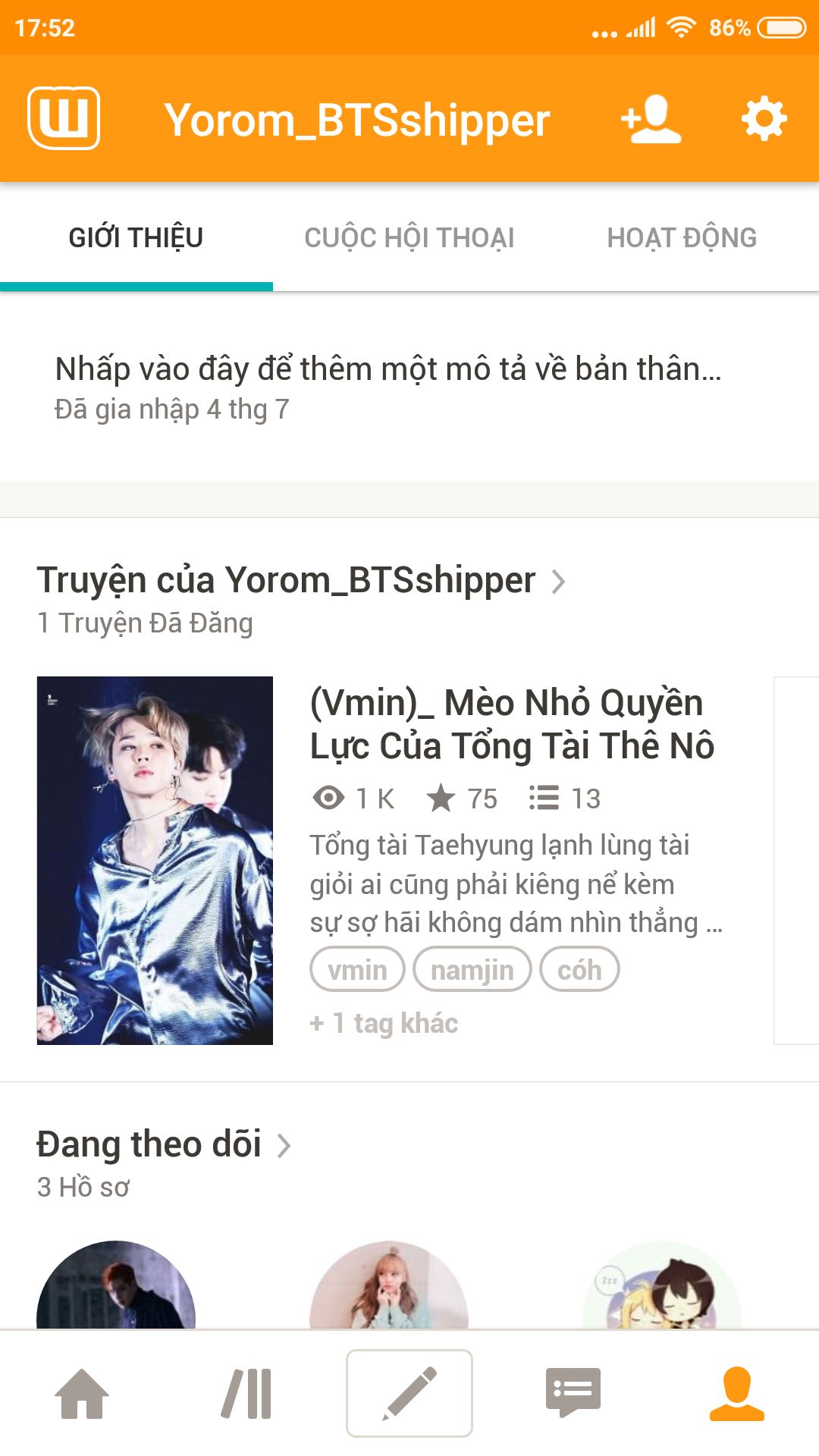
Task: View the first followed profile avatar
Action: [116, 1288]
